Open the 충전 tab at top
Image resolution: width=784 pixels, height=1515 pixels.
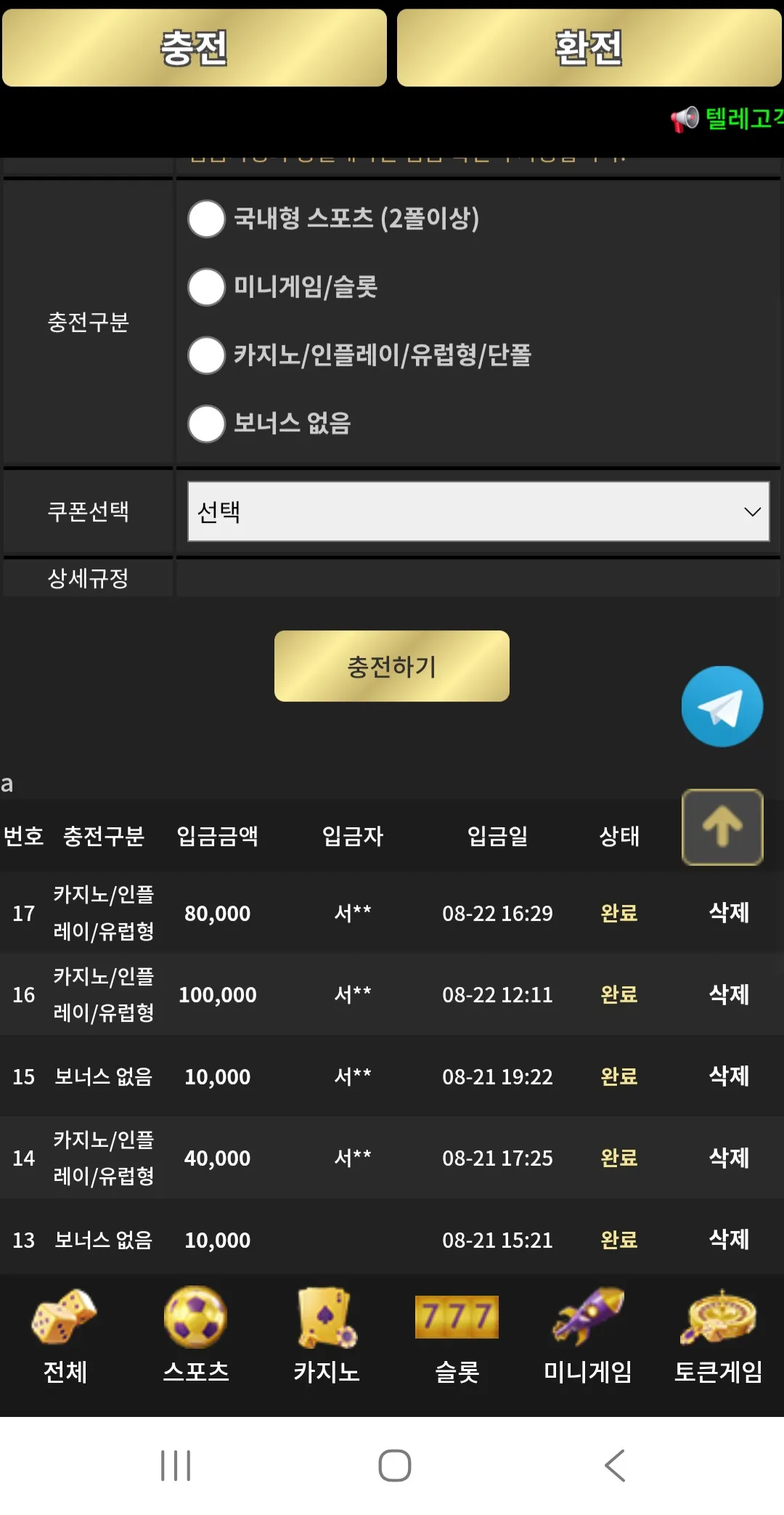pos(195,48)
